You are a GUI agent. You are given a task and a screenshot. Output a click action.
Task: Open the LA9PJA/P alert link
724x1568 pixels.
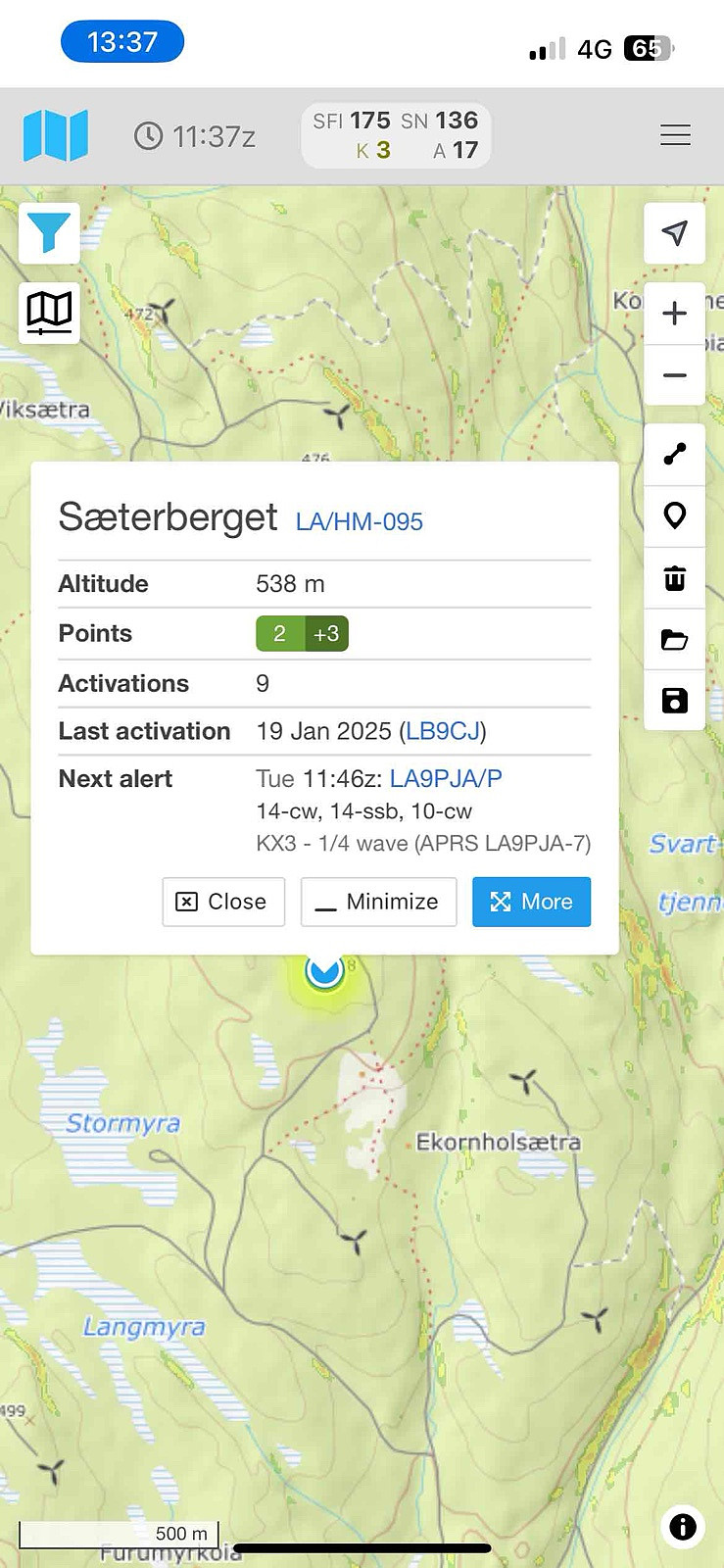click(446, 779)
